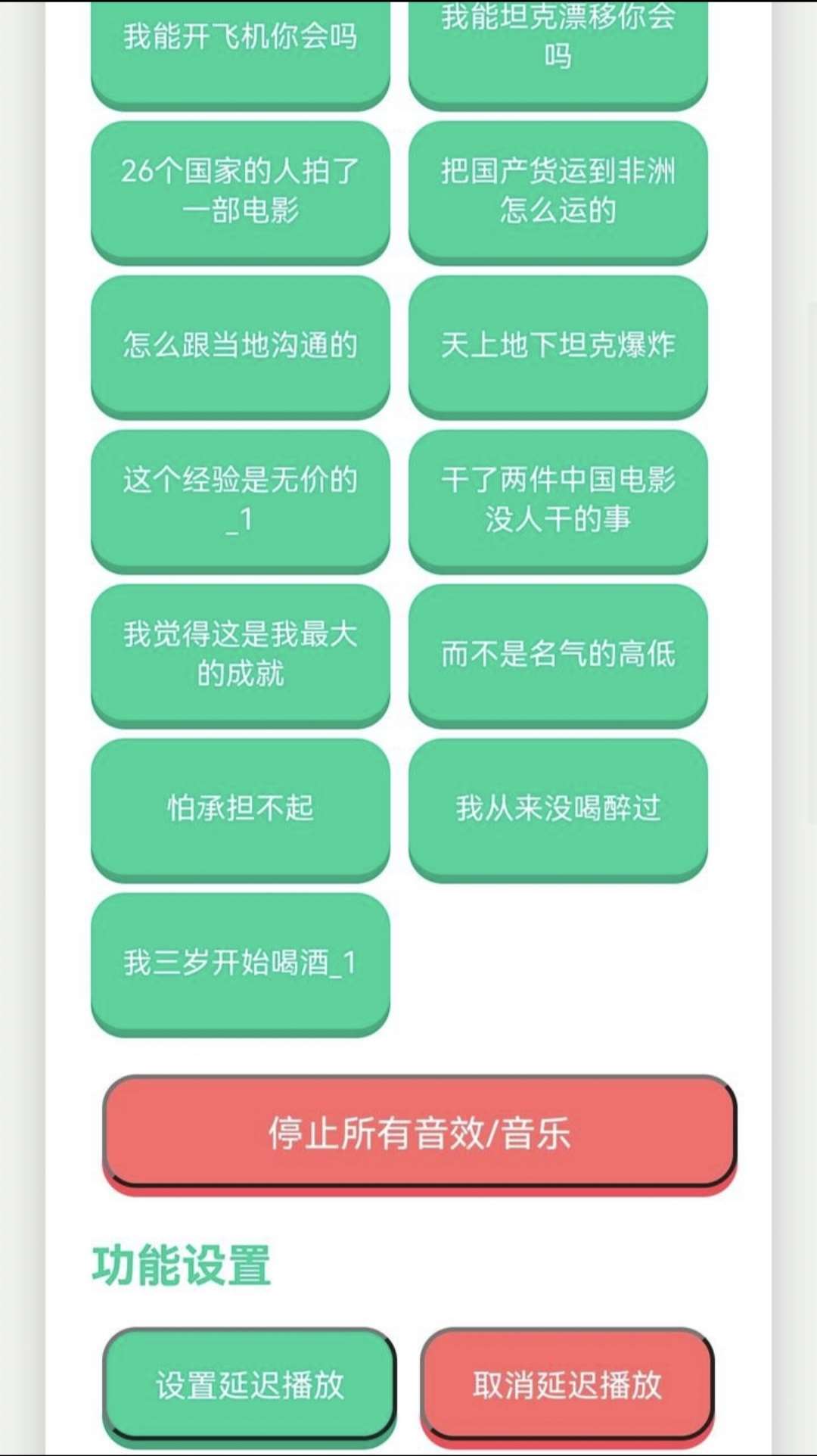Image resolution: width=817 pixels, height=1456 pixels.
Task: Play 干了两件中国电影没人干的事 sound
Action: pos(558,499)
